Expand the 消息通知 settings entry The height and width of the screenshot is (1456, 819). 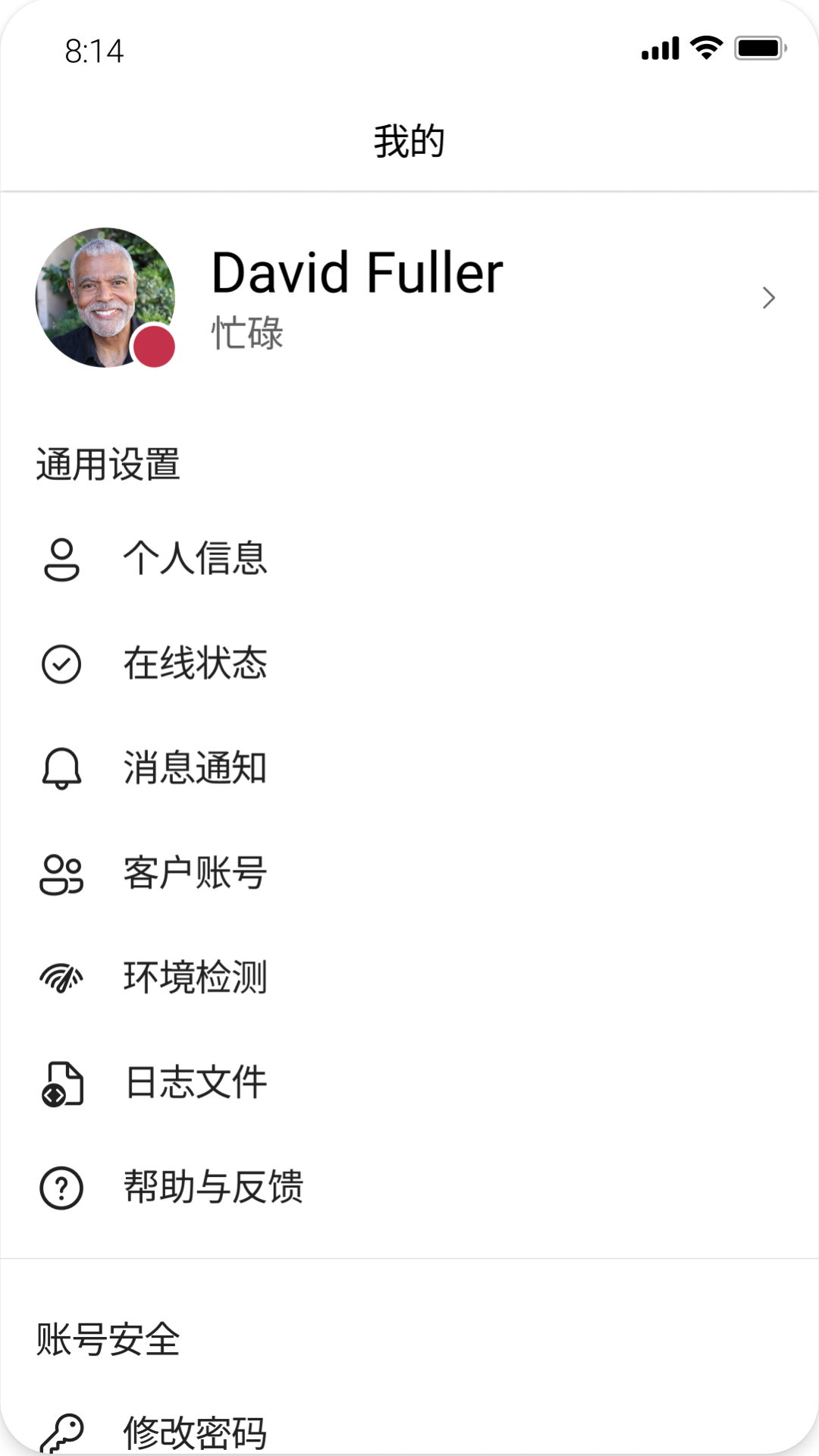196,768
